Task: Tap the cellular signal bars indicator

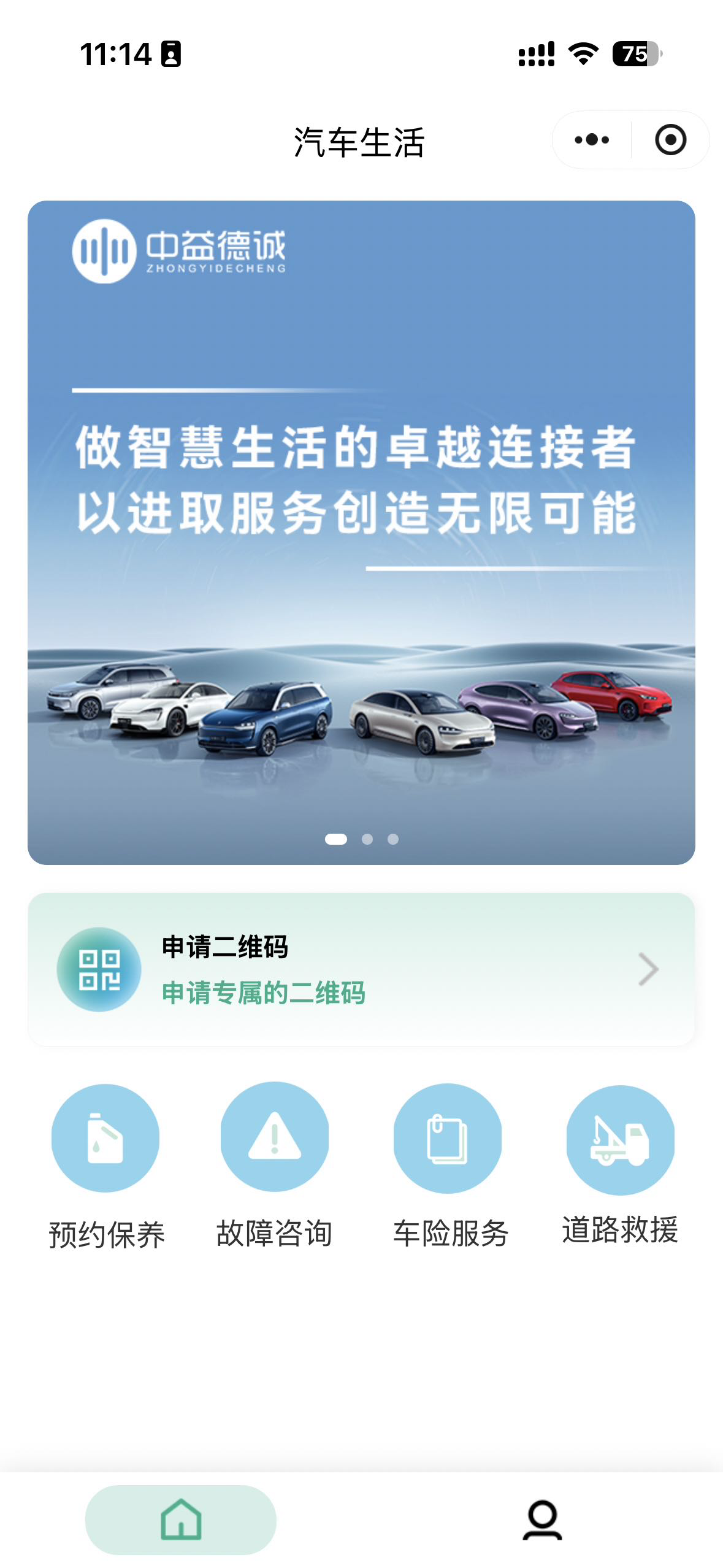Action: pyautogui.click(x=536, y=54)
